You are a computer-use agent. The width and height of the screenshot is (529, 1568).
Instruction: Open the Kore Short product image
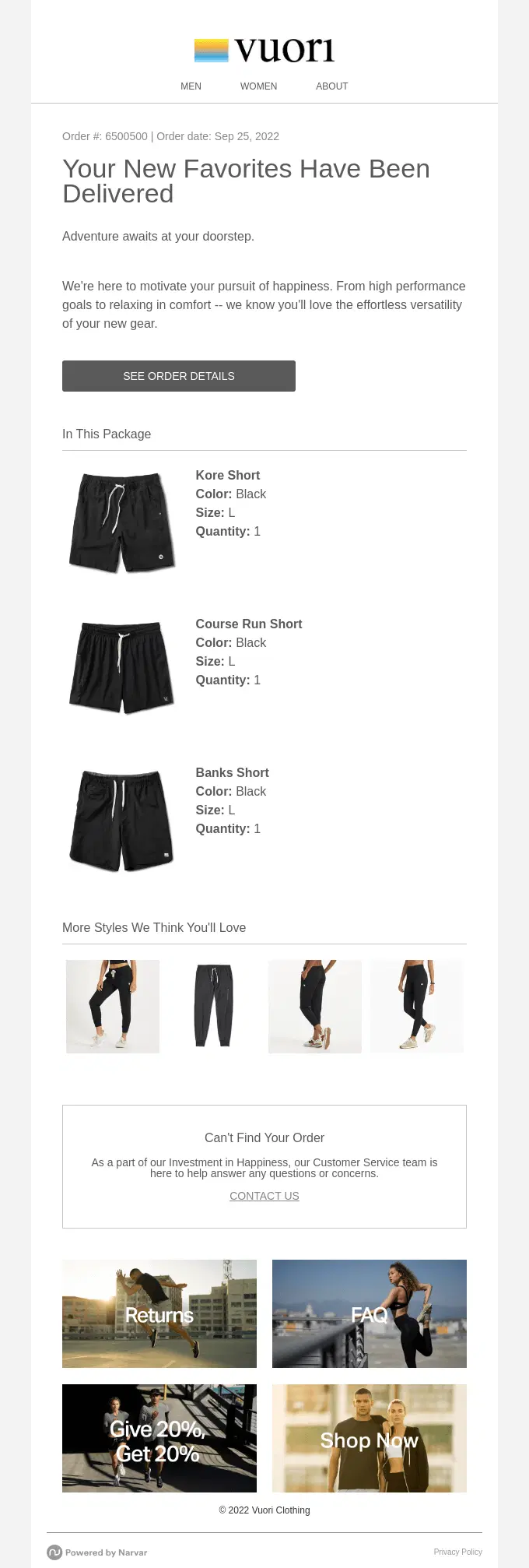121,522
